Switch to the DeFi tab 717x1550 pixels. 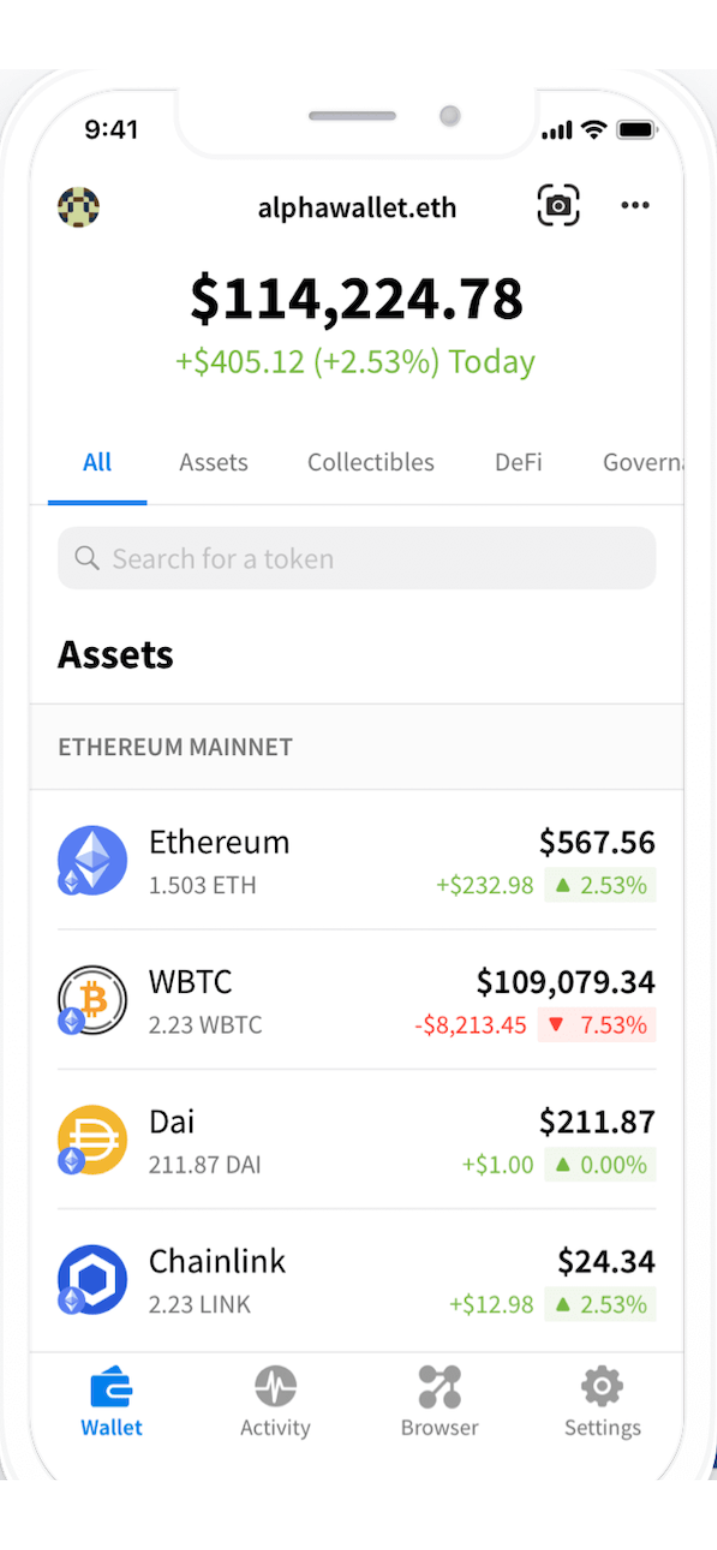(x=518, y=463)
